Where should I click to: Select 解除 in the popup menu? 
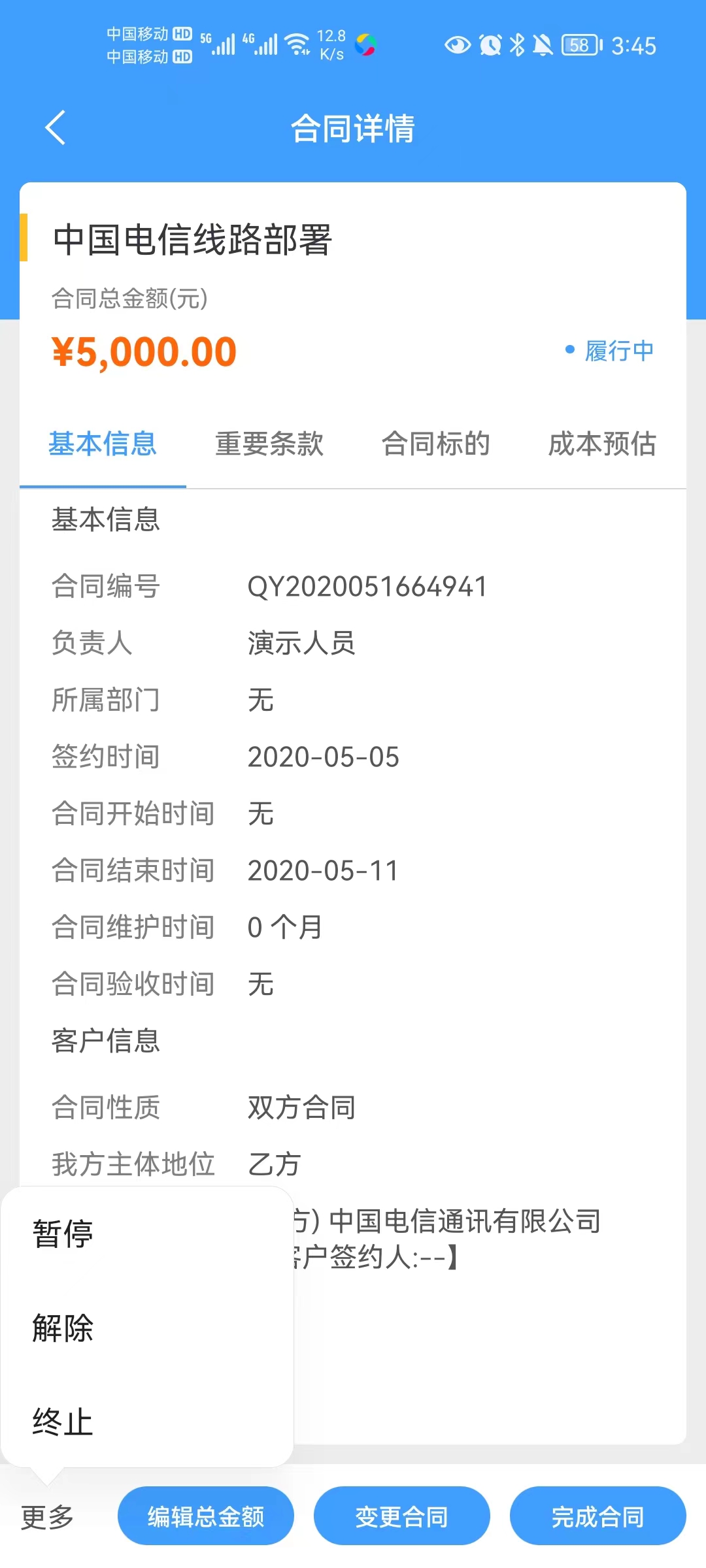point(147,1328)
